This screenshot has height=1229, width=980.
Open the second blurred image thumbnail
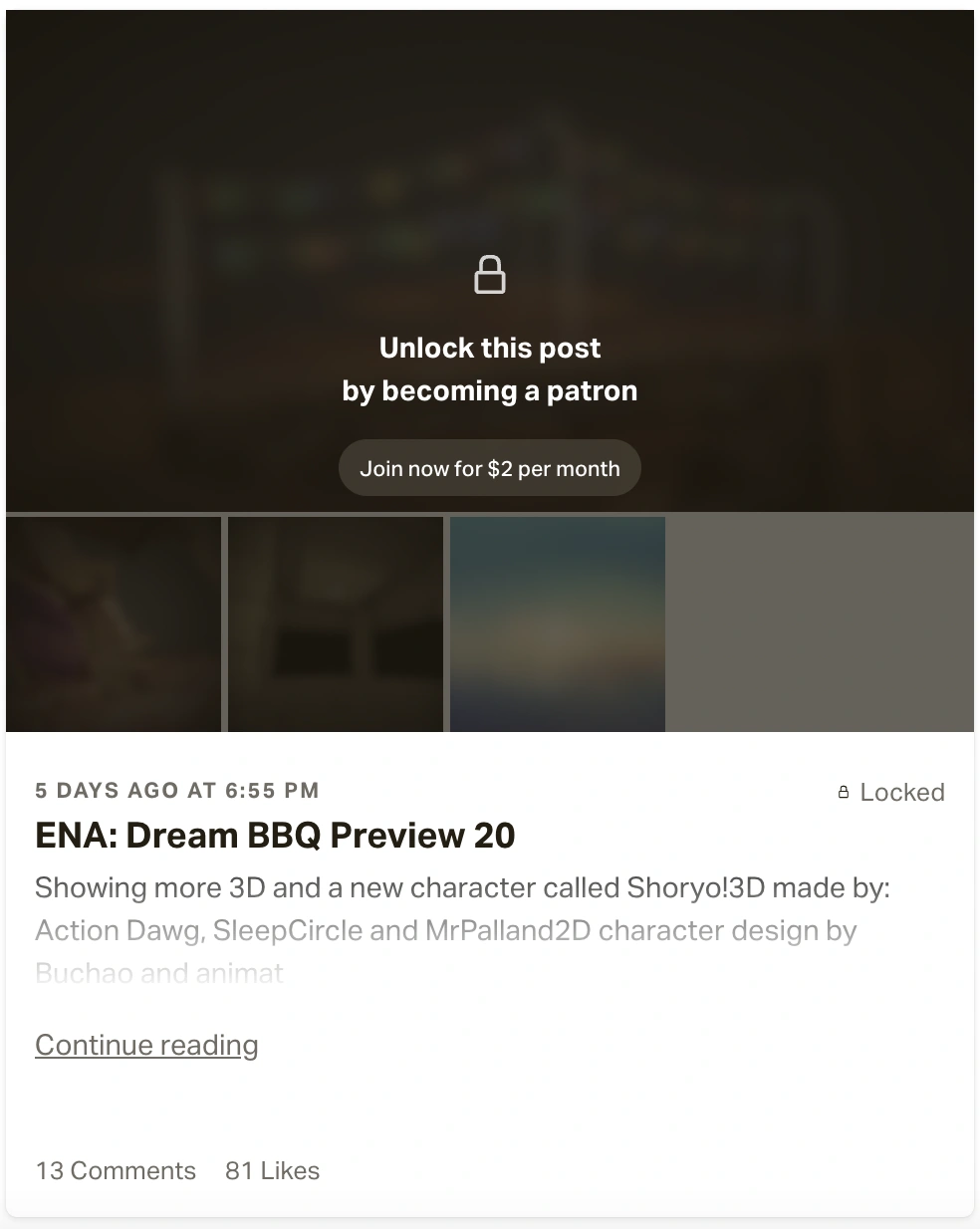coord(335,623)
